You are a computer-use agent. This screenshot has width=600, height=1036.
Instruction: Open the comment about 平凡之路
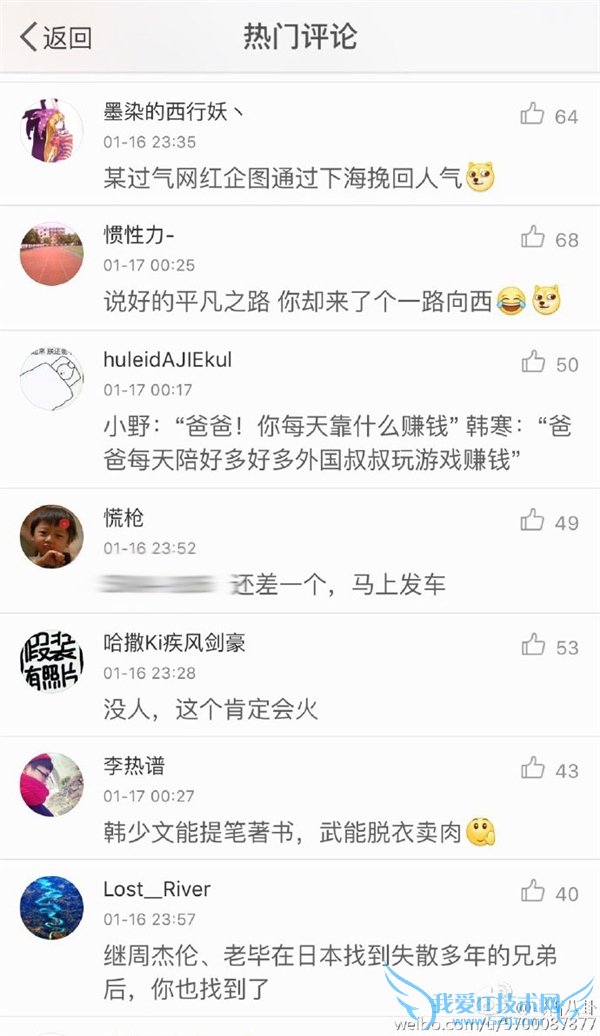298,301
